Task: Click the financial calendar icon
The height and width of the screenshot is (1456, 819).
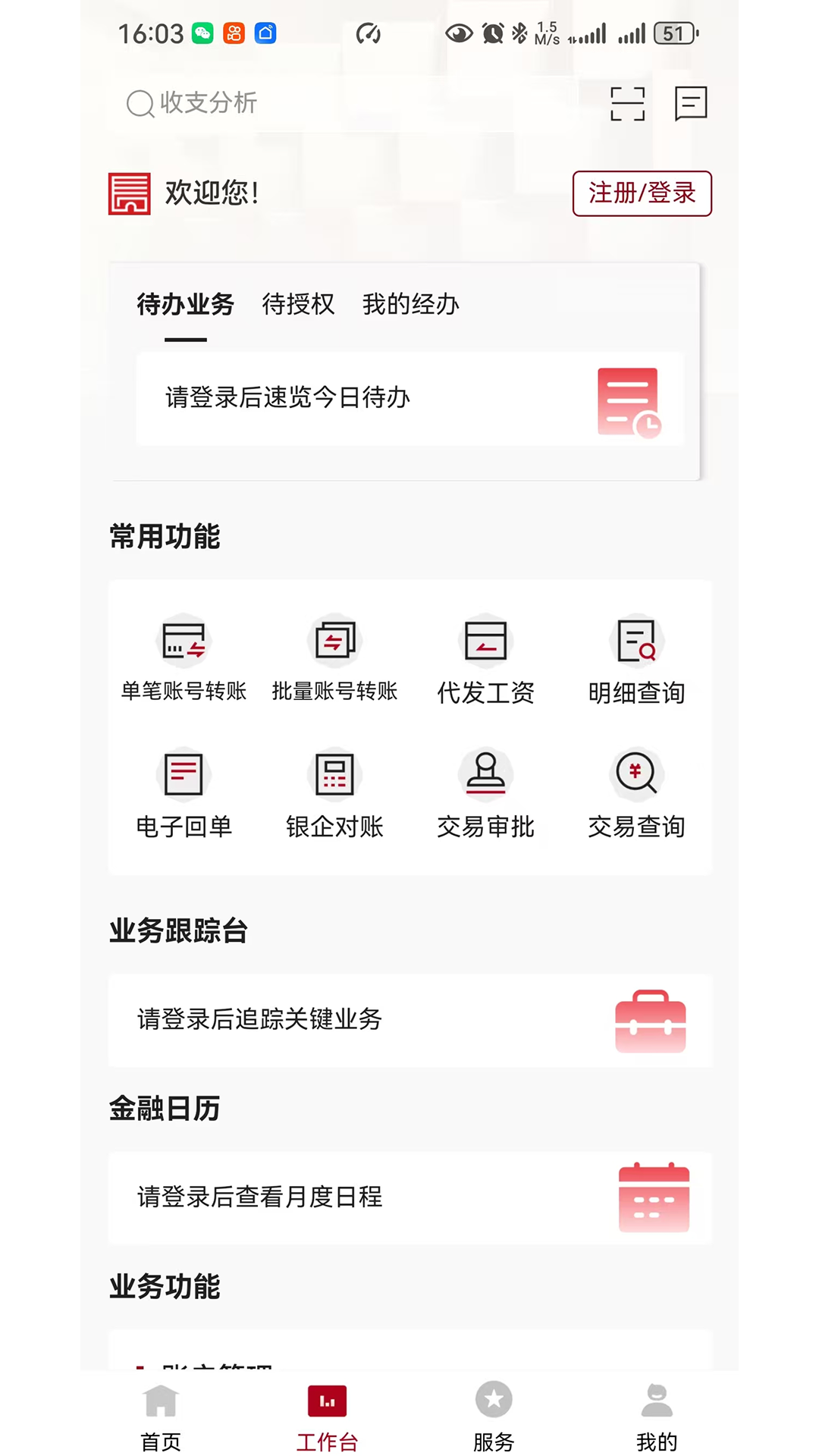Action: click(x=654, y=1198)
